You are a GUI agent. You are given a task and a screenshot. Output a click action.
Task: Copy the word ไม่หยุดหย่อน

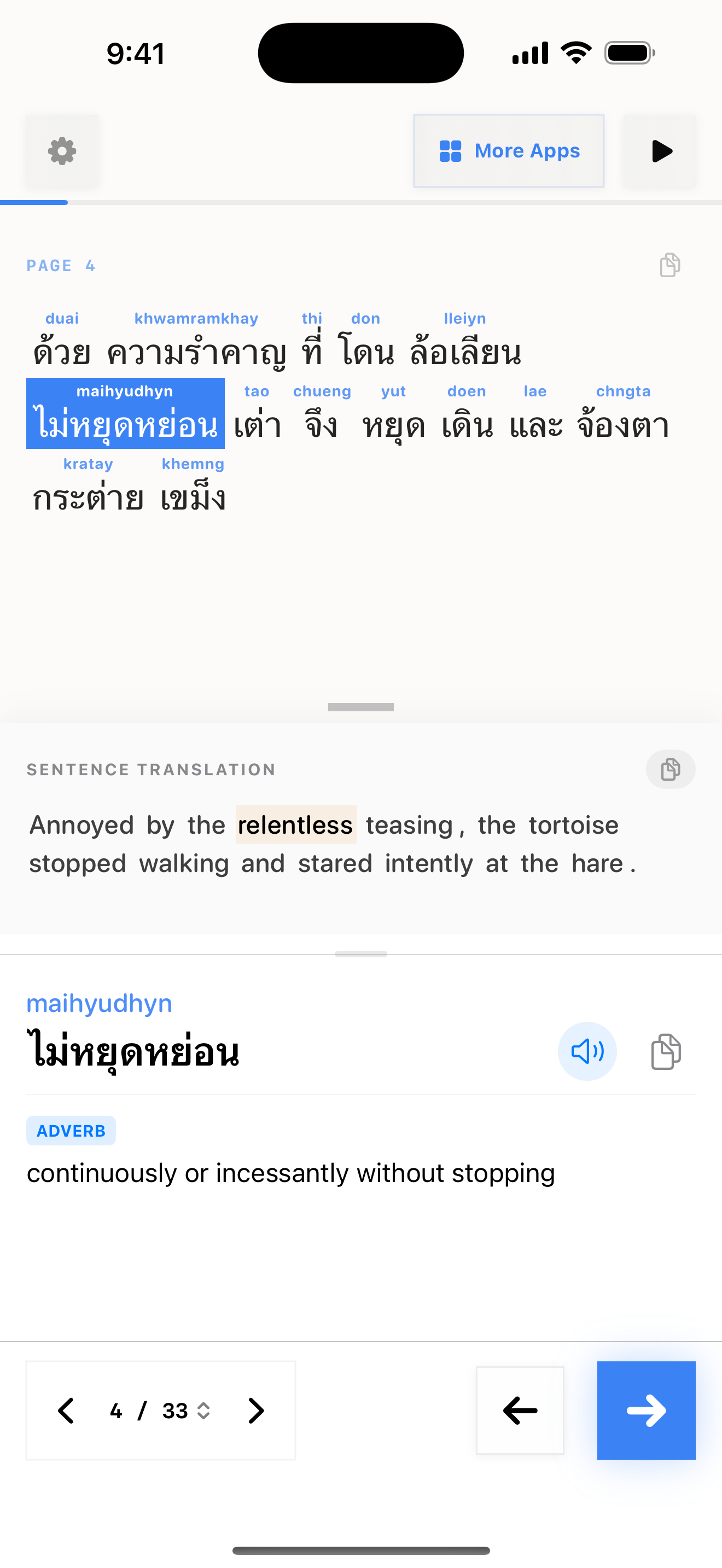(x=666, y=1051)
